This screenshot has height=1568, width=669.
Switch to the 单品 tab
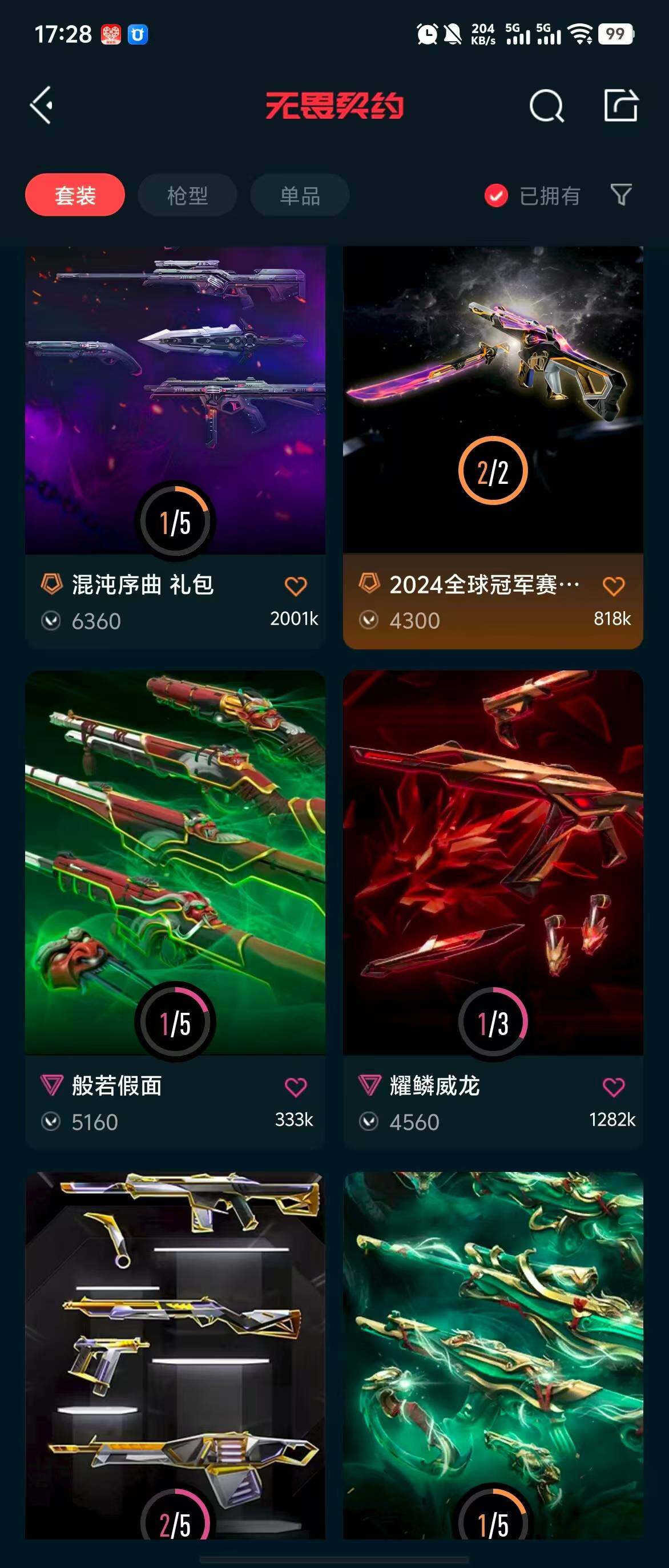tap(300, 195)
